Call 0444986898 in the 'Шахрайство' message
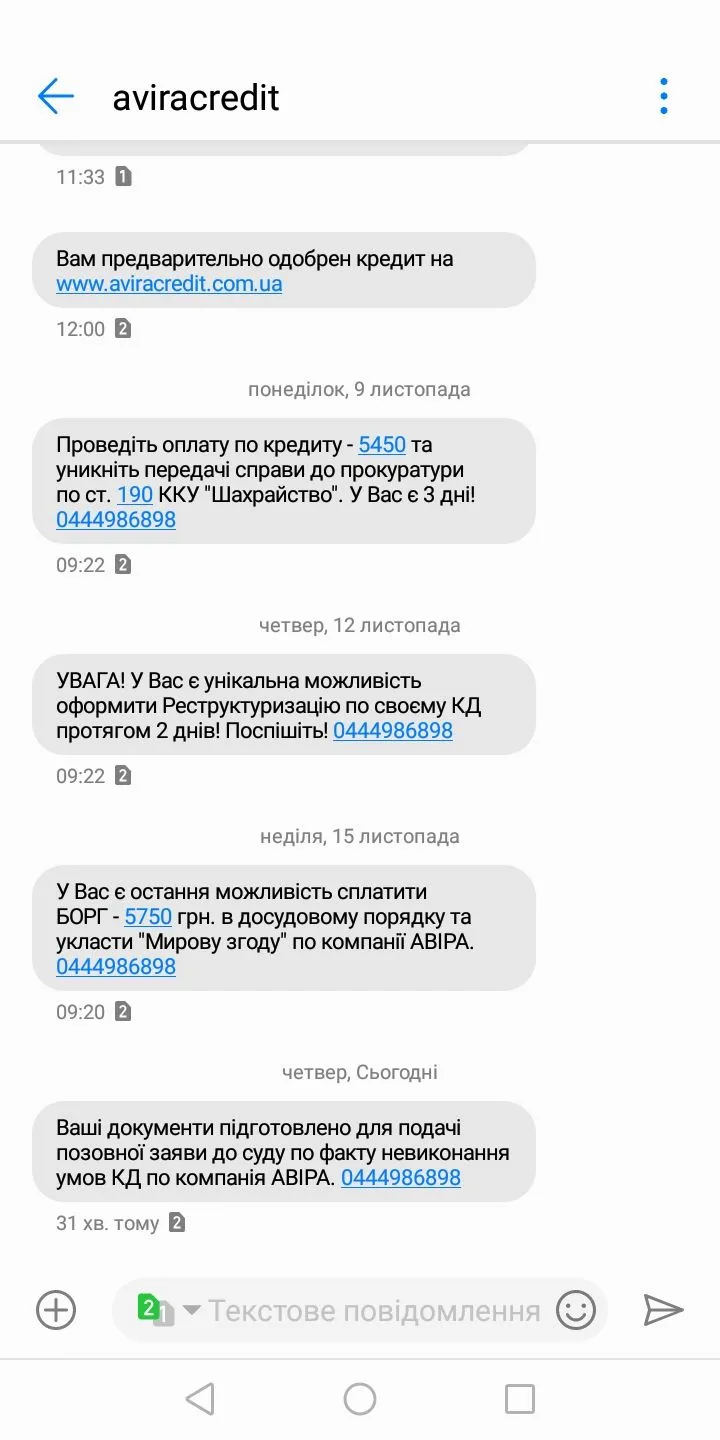 116,520
